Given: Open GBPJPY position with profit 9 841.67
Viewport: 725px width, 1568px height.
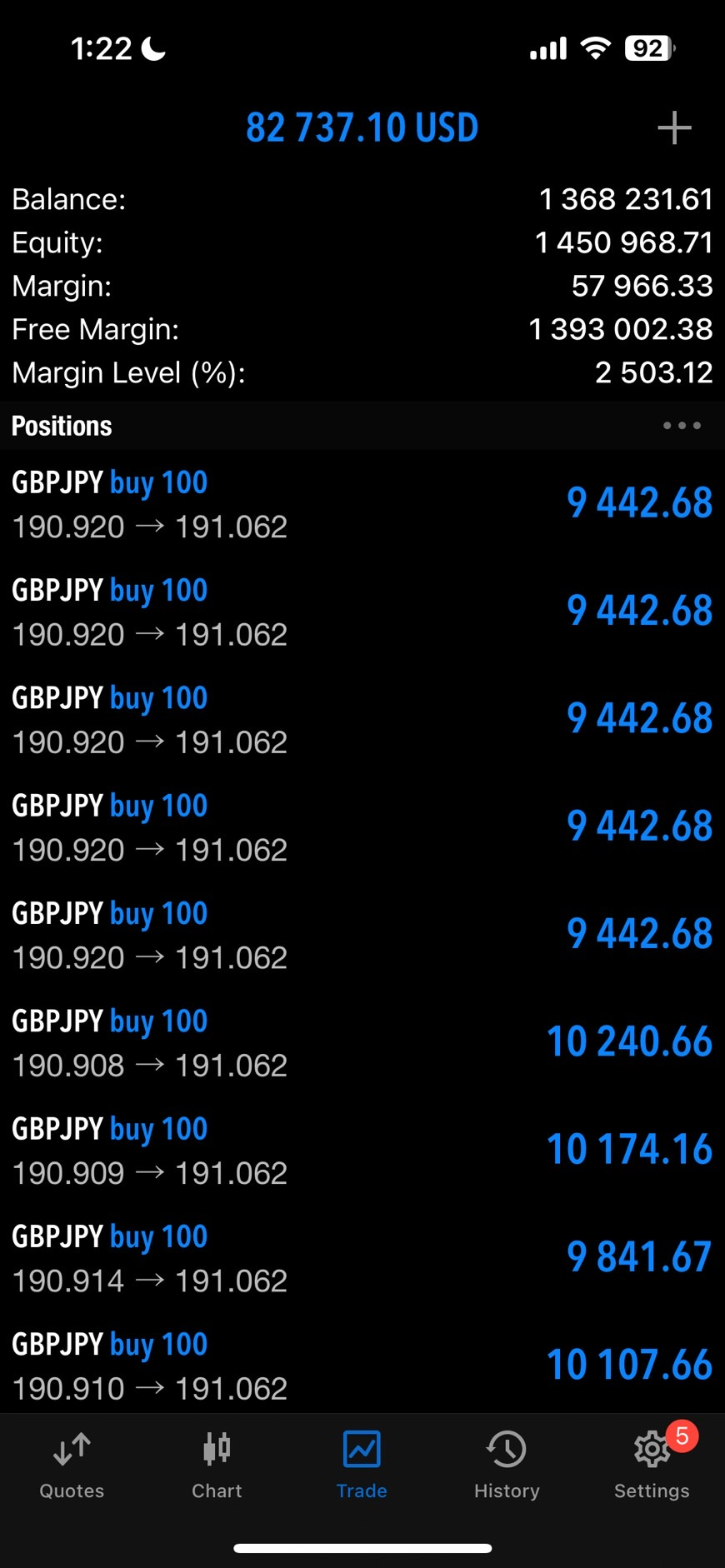Looking at the screenshot, I should point(362,1257).
